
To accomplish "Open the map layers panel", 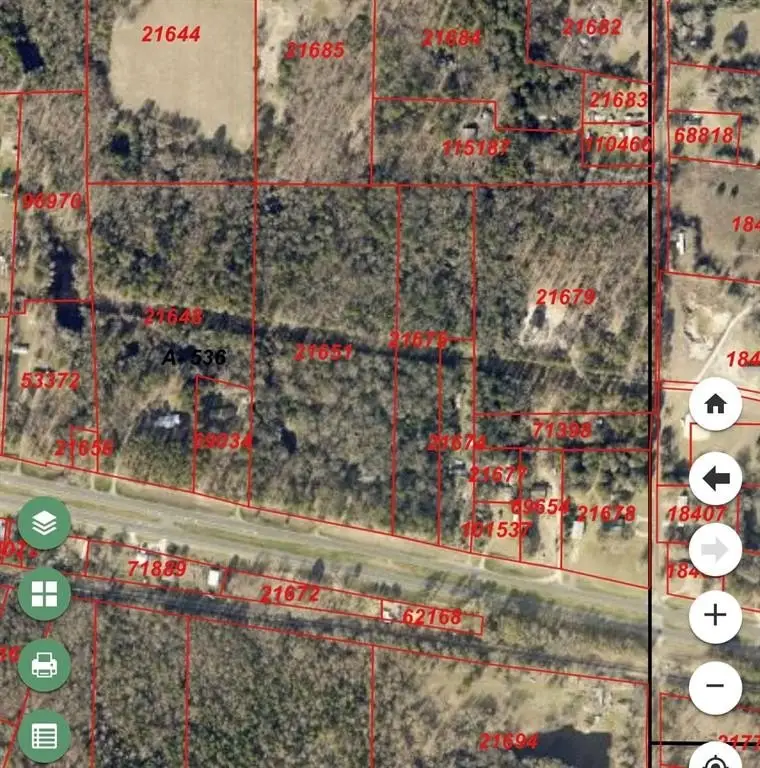I will [x=44, y=522].
